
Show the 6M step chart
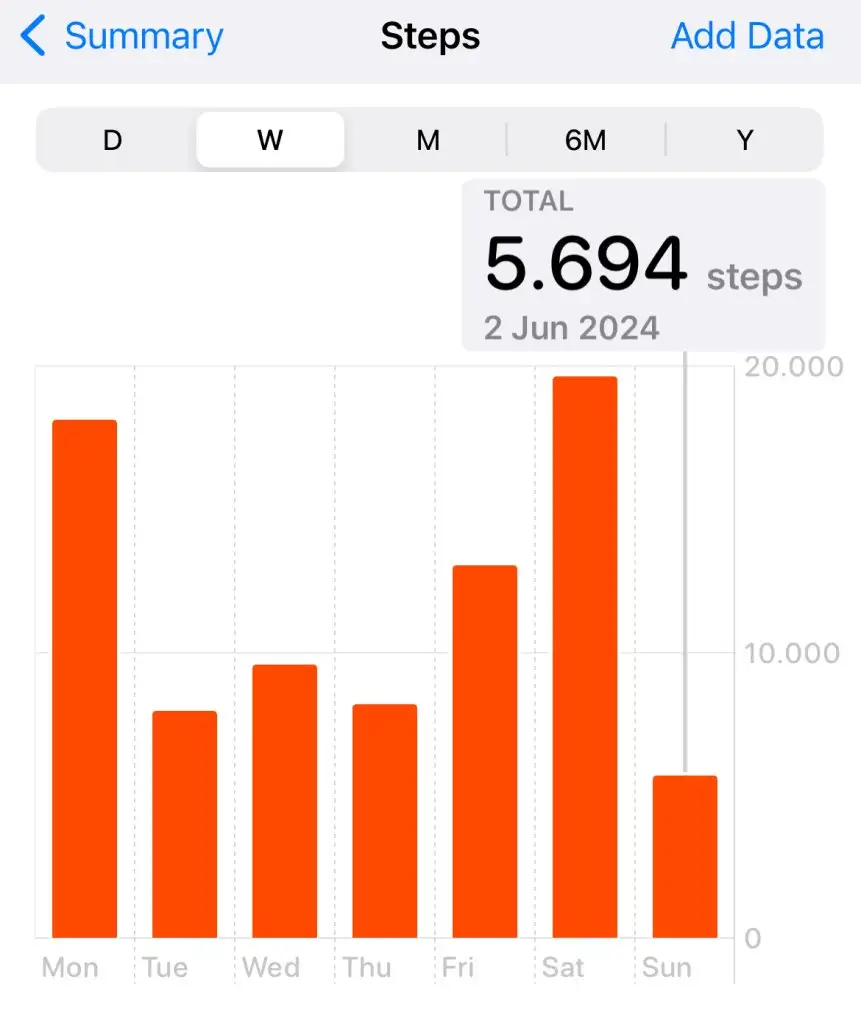pos(586,140)
